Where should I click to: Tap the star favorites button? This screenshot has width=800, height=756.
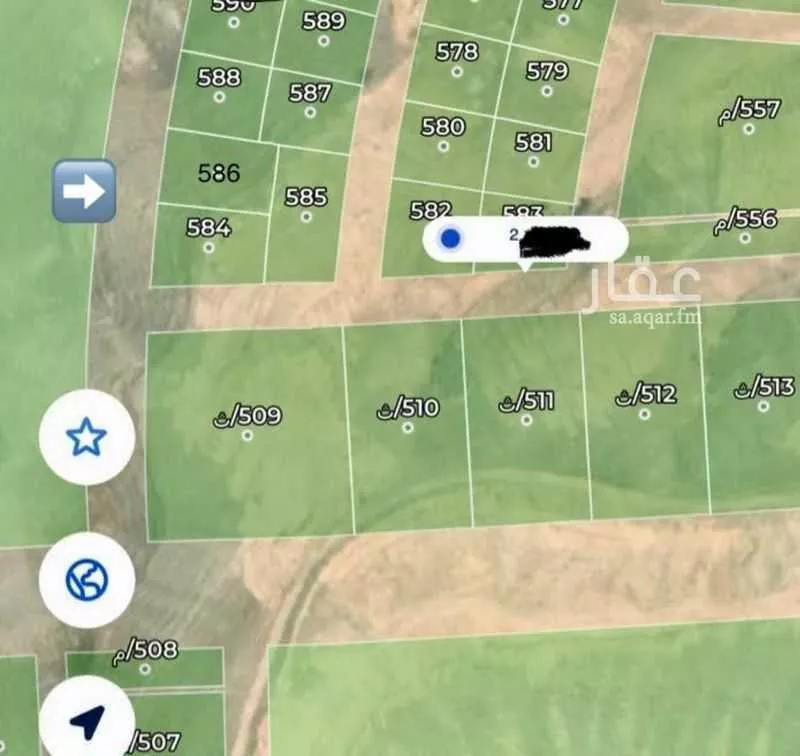(87, 438)
